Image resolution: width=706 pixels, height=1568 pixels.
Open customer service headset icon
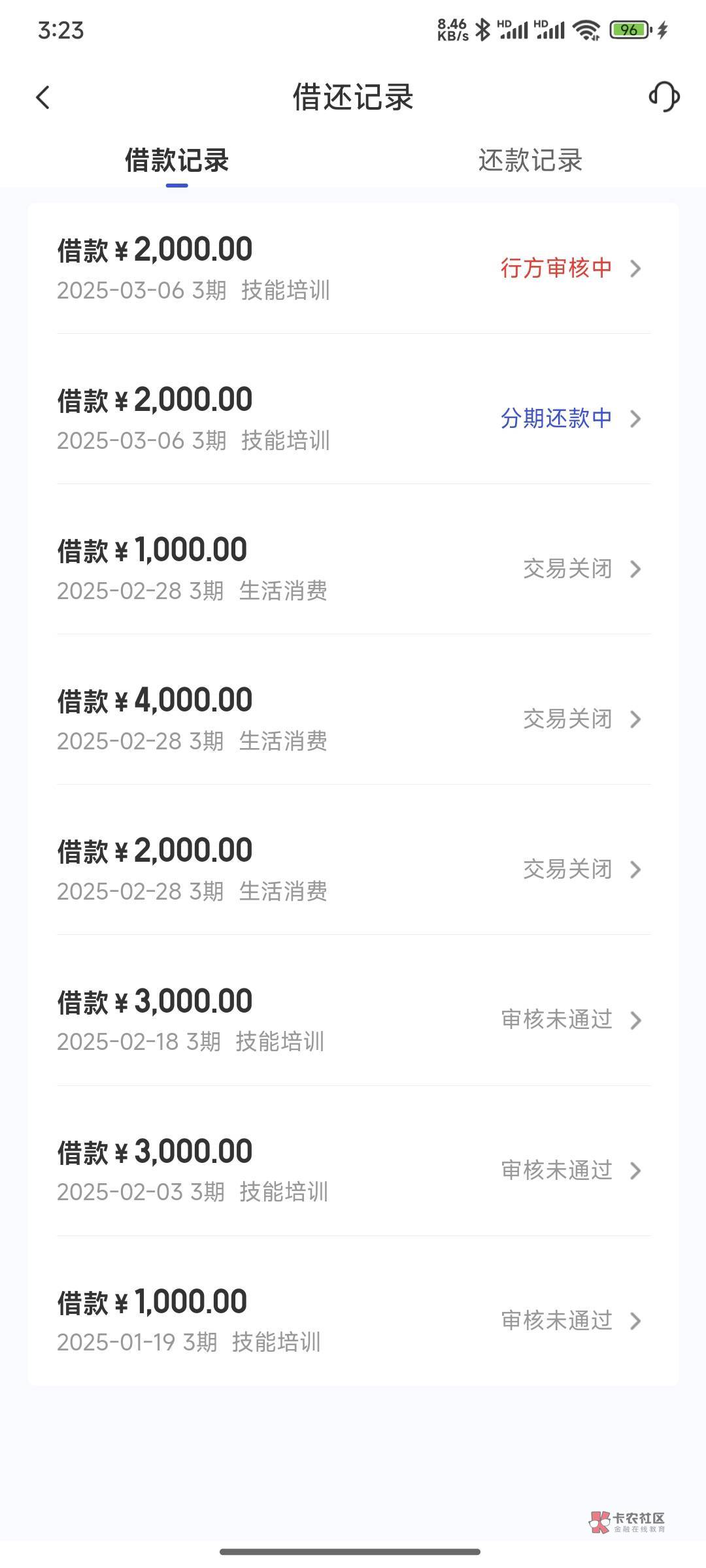664,97
